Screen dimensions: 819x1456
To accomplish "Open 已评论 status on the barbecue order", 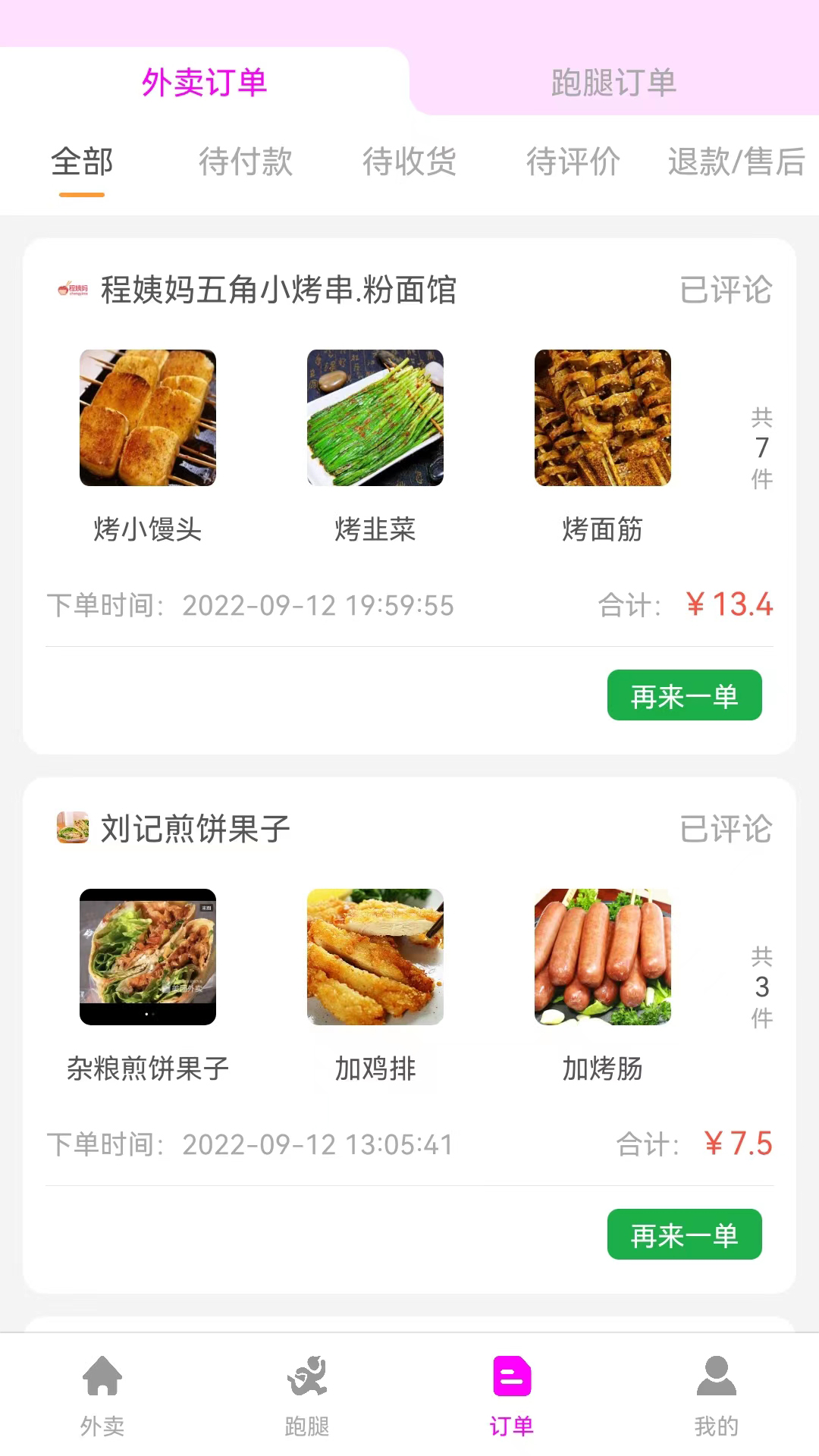I will [726, 290].
